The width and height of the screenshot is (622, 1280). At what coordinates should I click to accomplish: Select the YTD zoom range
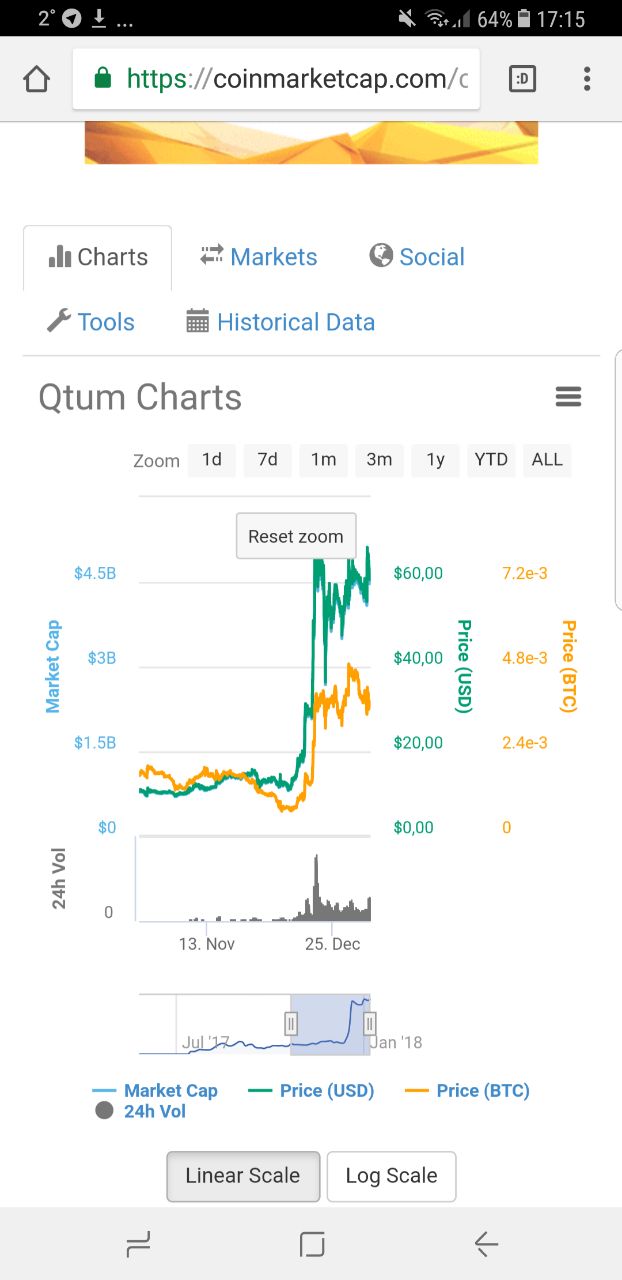[491, 460]
